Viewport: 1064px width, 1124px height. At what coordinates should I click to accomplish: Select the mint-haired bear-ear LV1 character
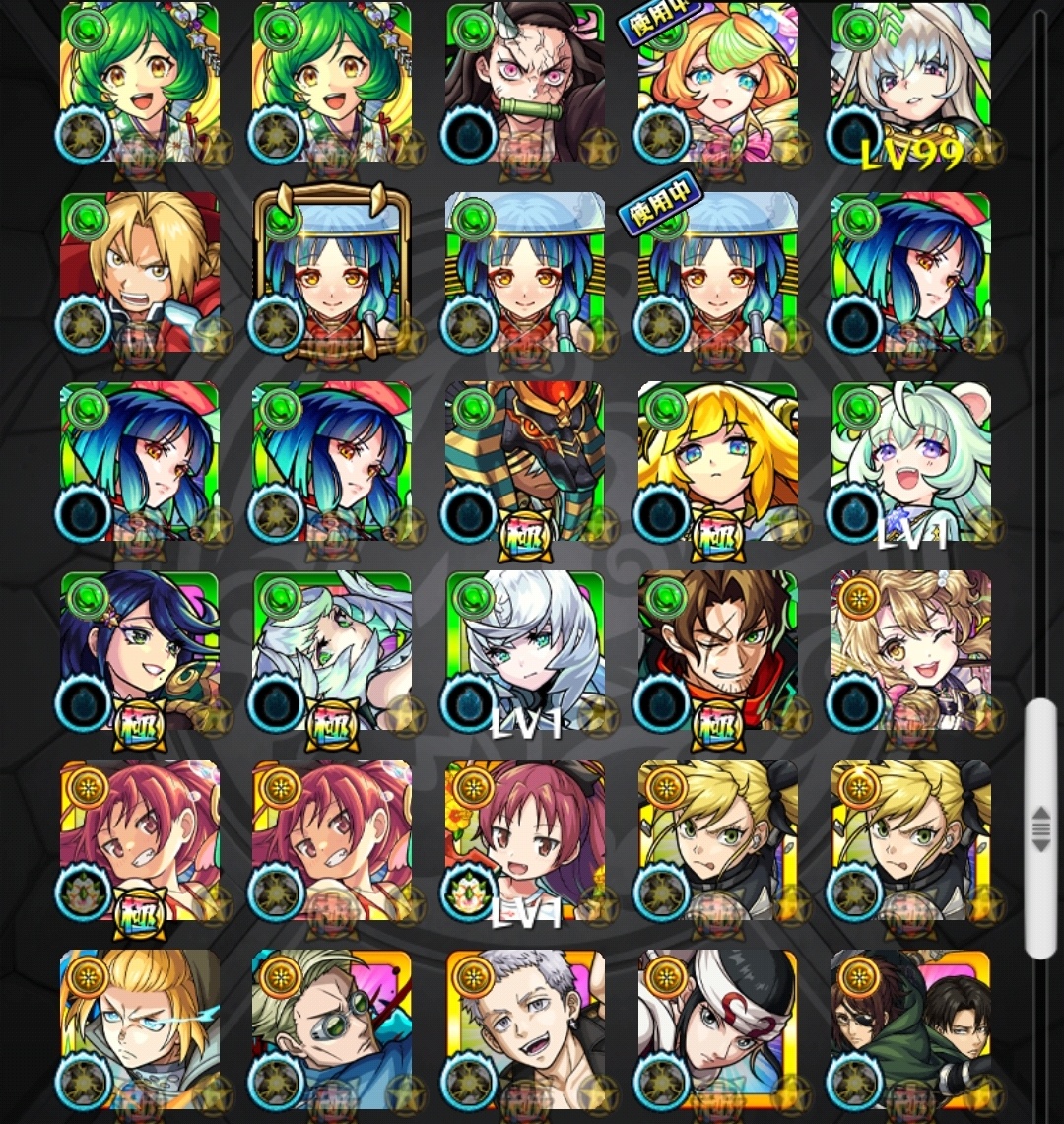911,461
